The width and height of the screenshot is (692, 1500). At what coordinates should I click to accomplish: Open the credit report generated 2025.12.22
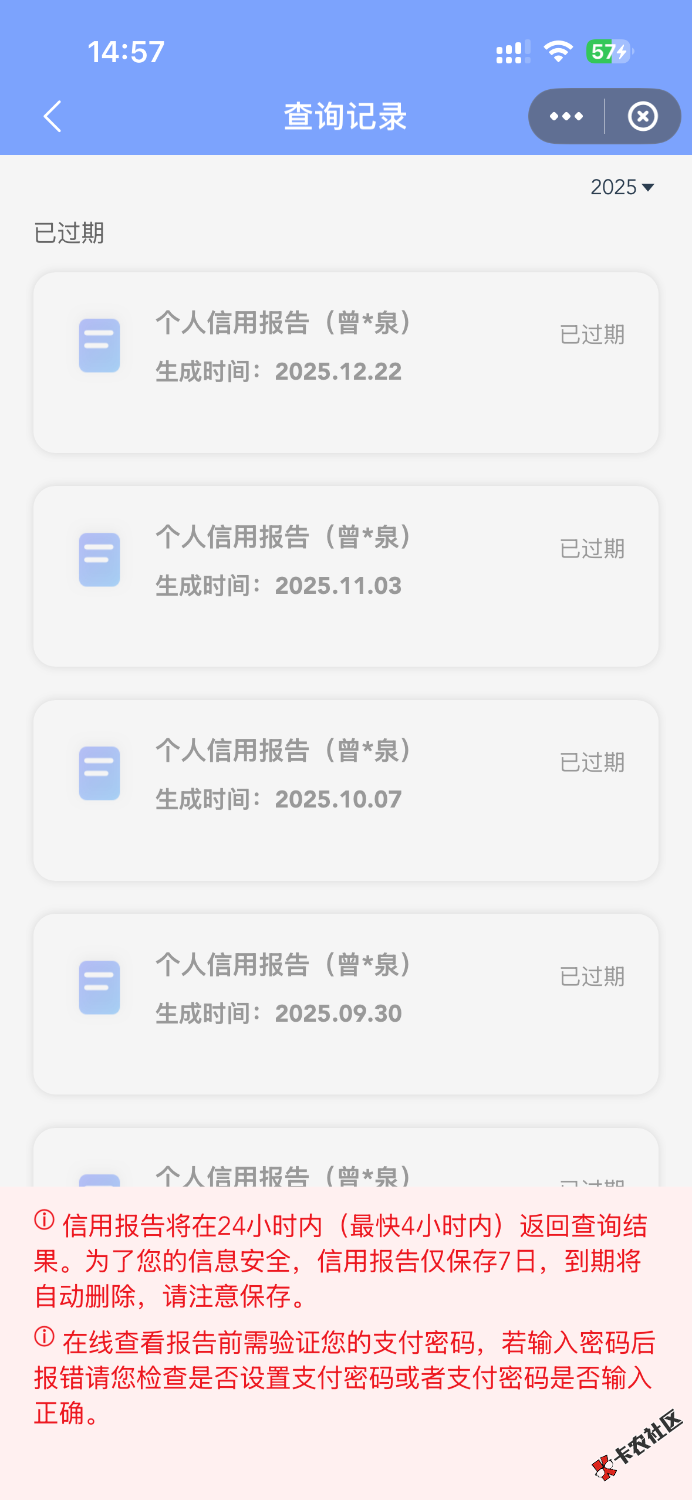pos(346,362)
